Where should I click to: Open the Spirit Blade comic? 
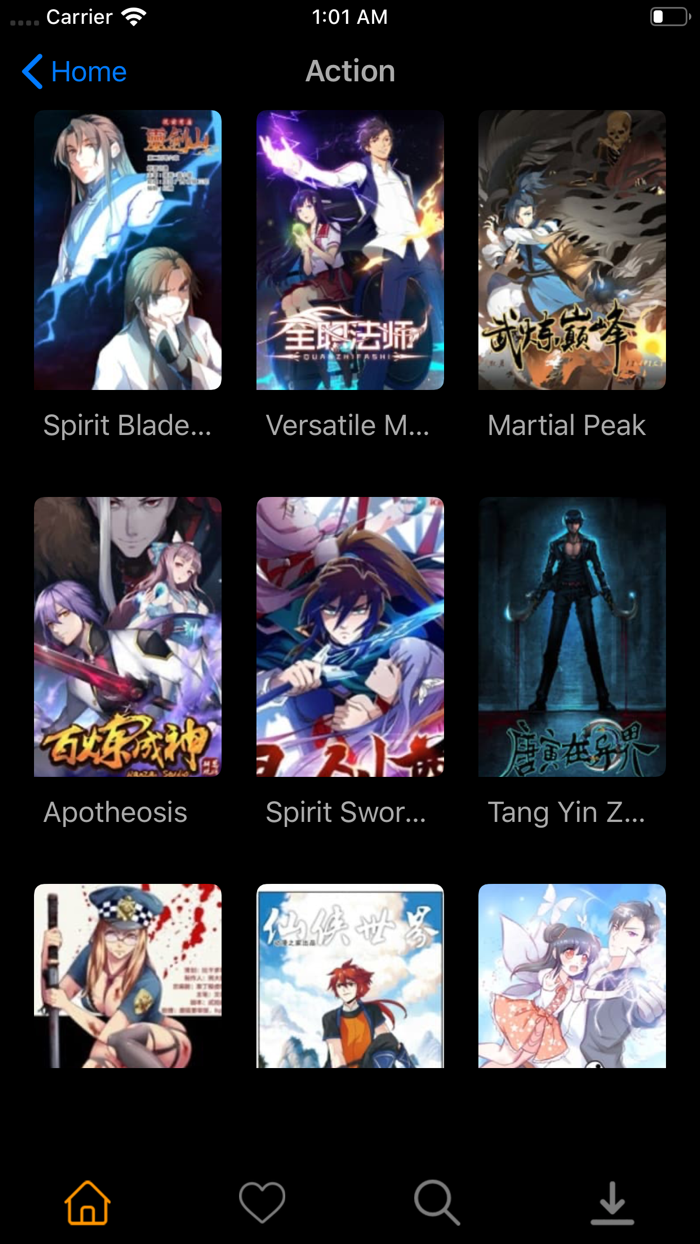click(x=128, y=250)
